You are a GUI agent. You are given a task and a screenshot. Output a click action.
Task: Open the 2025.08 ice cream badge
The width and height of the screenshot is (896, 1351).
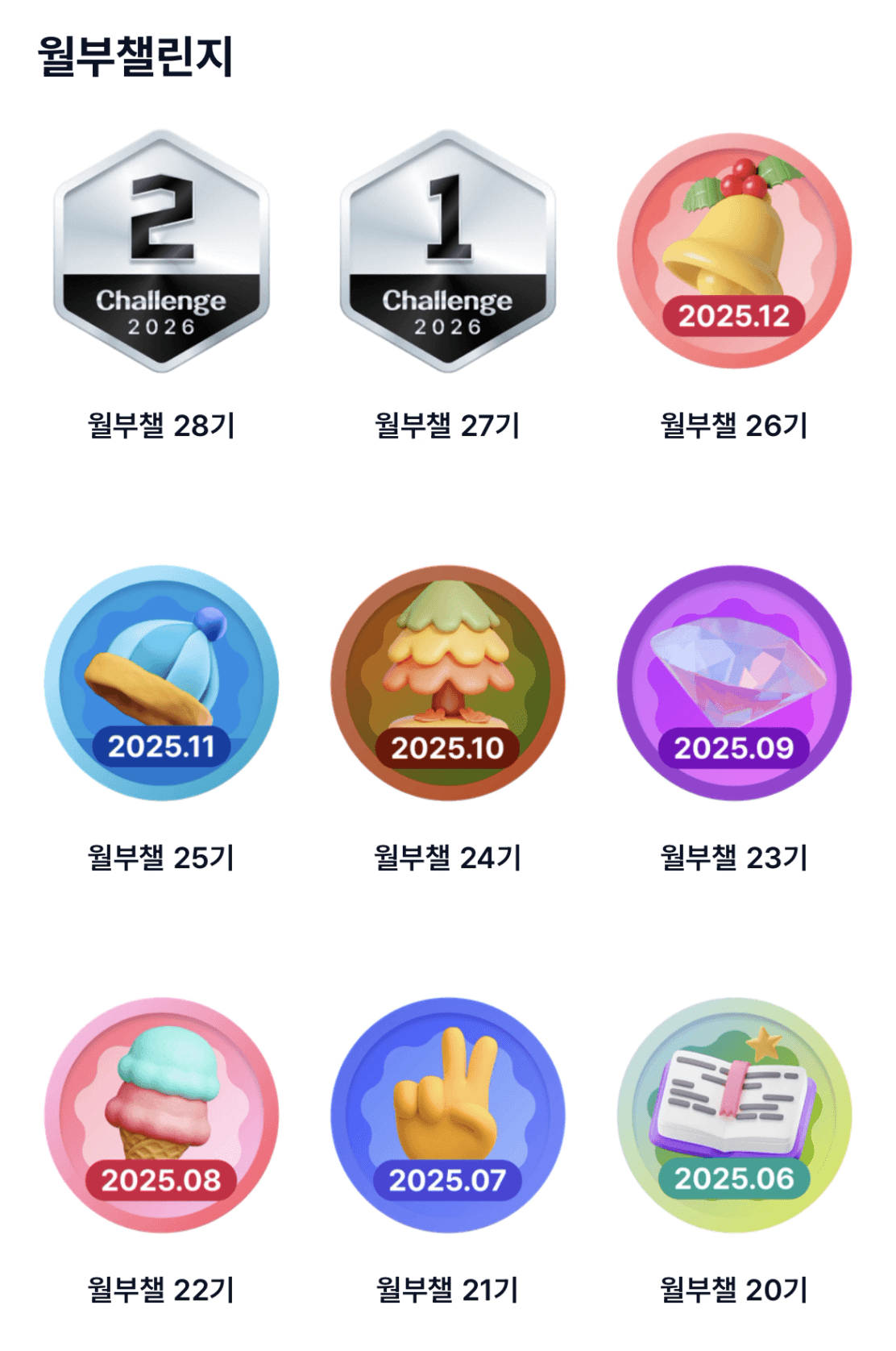[161, 1115]
